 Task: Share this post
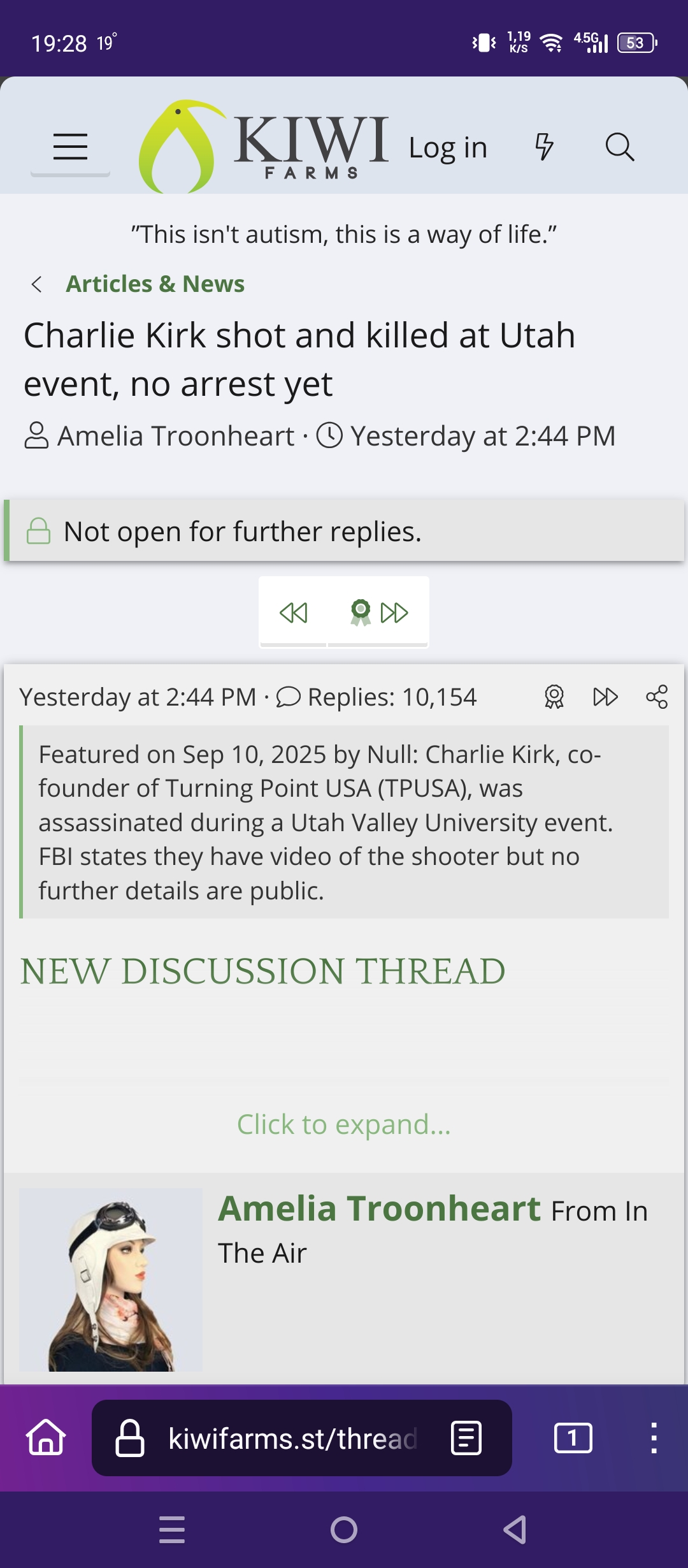pyautogui.click(x=657, y=697)
